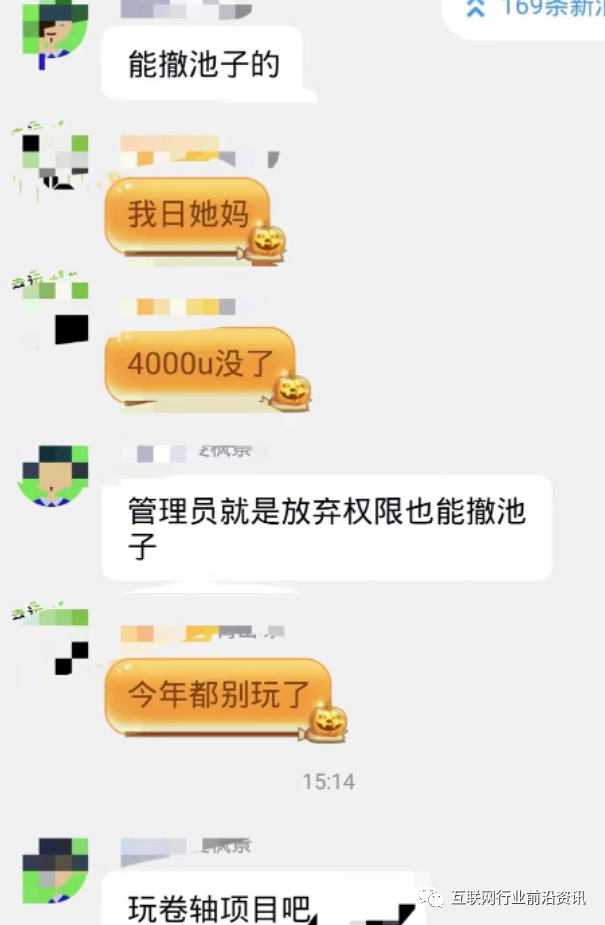
Task: Open avatar beside the '今年都别玩了' message
Action: (x=54, y=640)
